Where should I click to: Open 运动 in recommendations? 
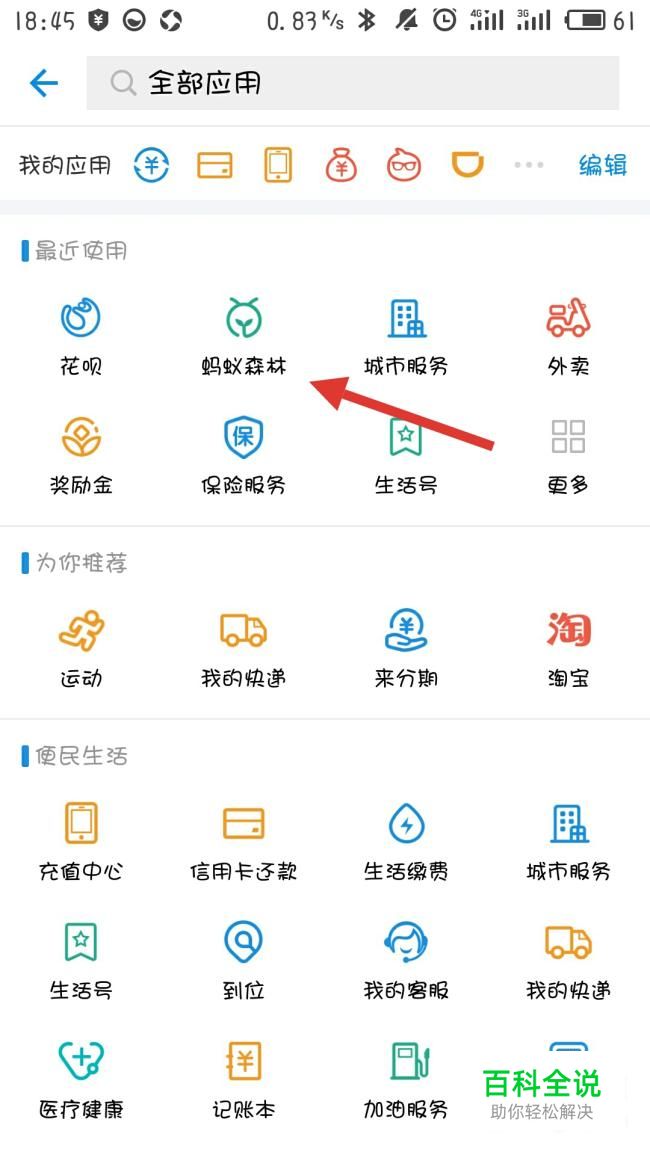tap(80, 647)
